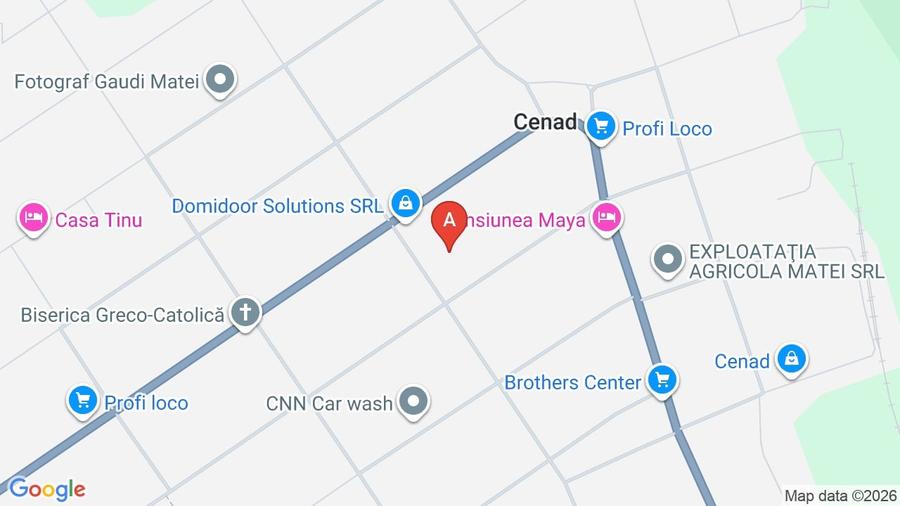Open Brothers Center store pin
The height and width of the screenshot is (506, 900).
pyautogui.click(x=661, y=380)
